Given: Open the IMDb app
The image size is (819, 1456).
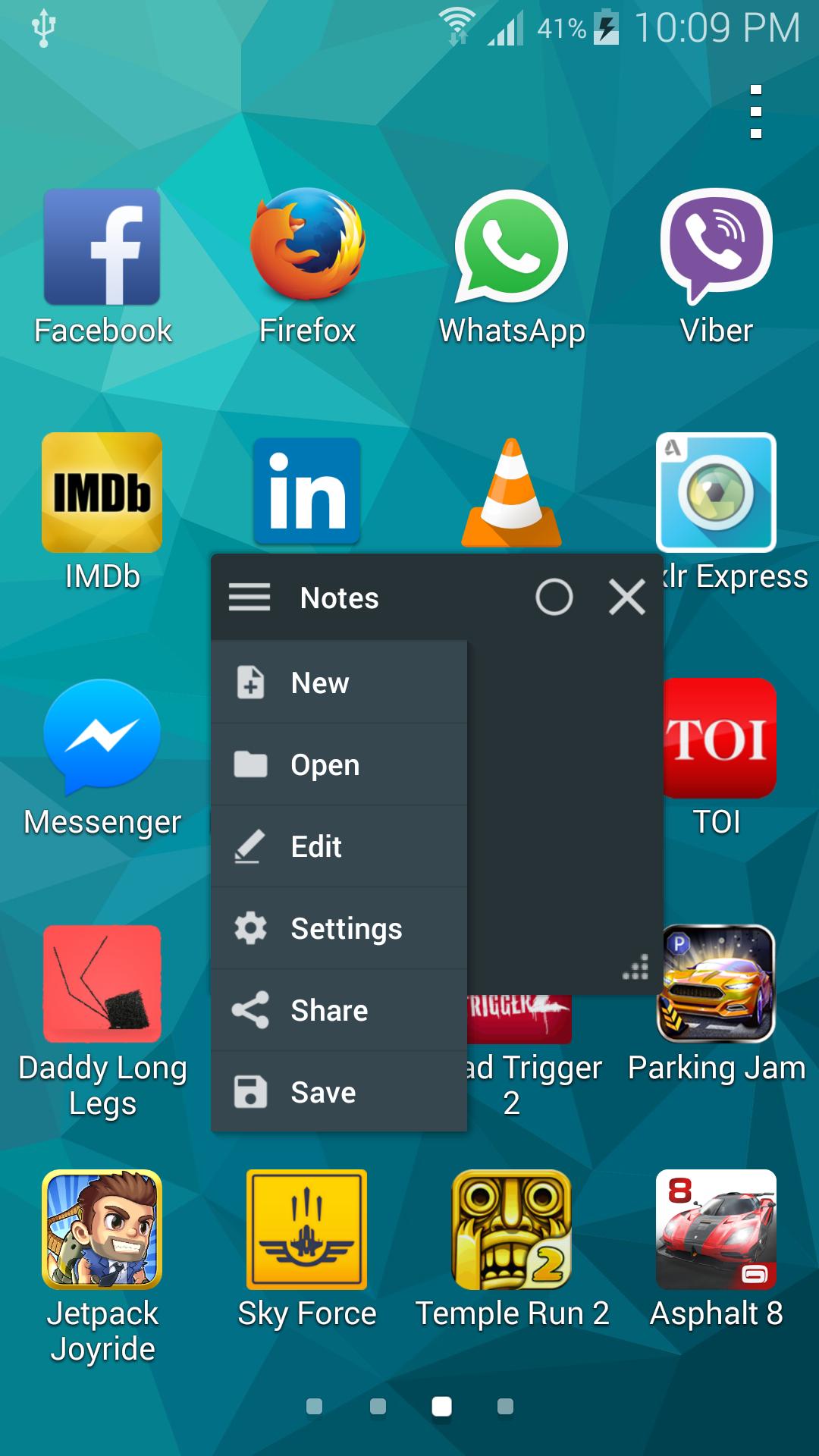Looking at the screenshot, I should pos(102,493).
